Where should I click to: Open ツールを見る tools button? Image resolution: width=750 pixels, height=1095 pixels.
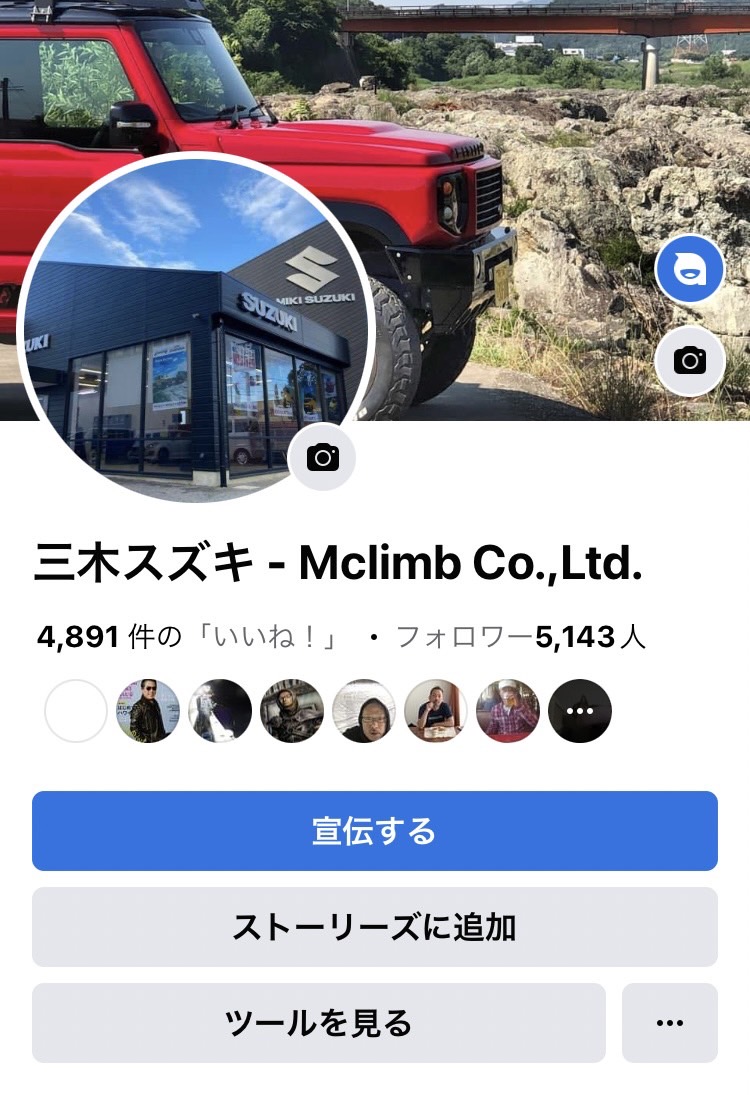click(318, 1023)
